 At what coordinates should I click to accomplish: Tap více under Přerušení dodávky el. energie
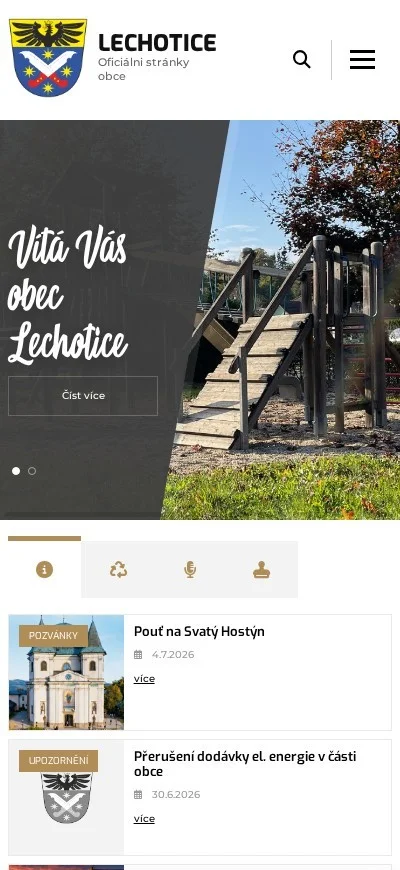pos(144,818)
